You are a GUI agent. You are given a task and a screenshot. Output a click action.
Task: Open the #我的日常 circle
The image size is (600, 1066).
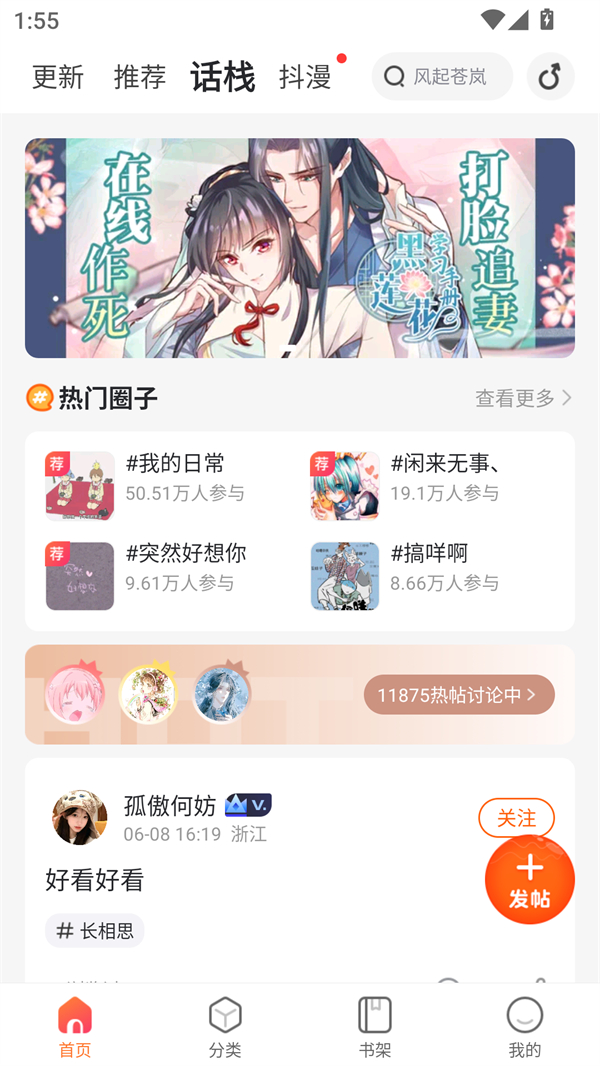(x=160, y=486)
